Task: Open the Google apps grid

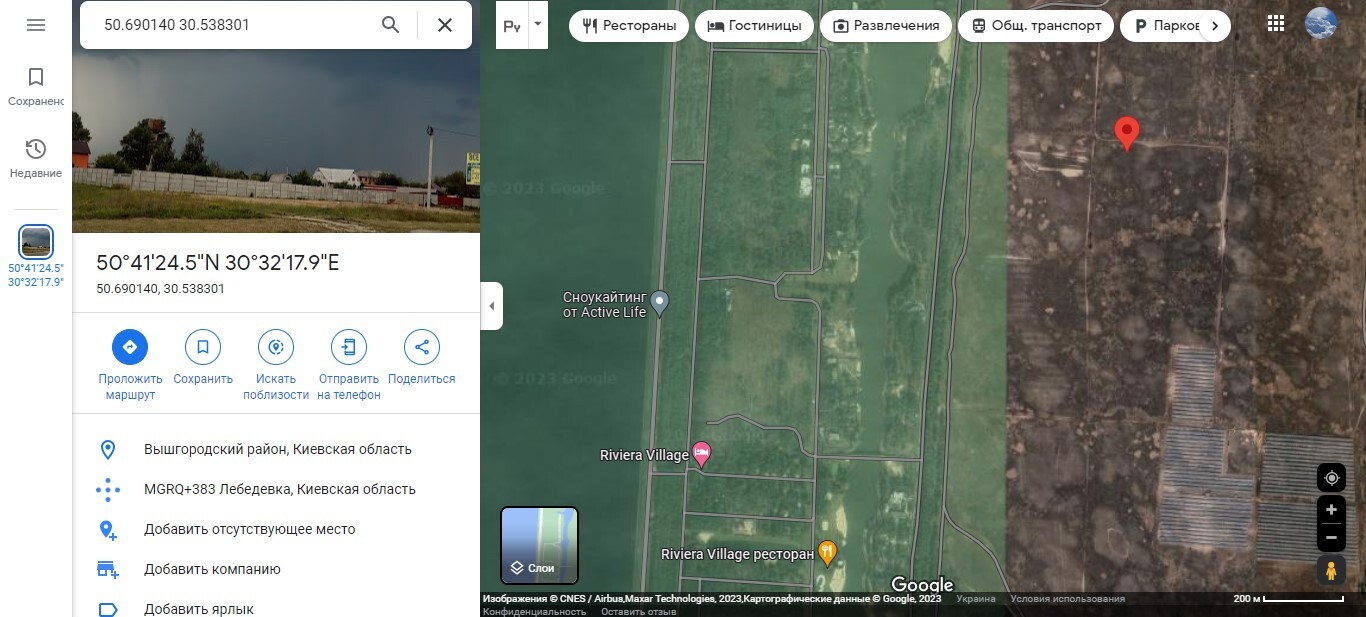Action: 1275,24
